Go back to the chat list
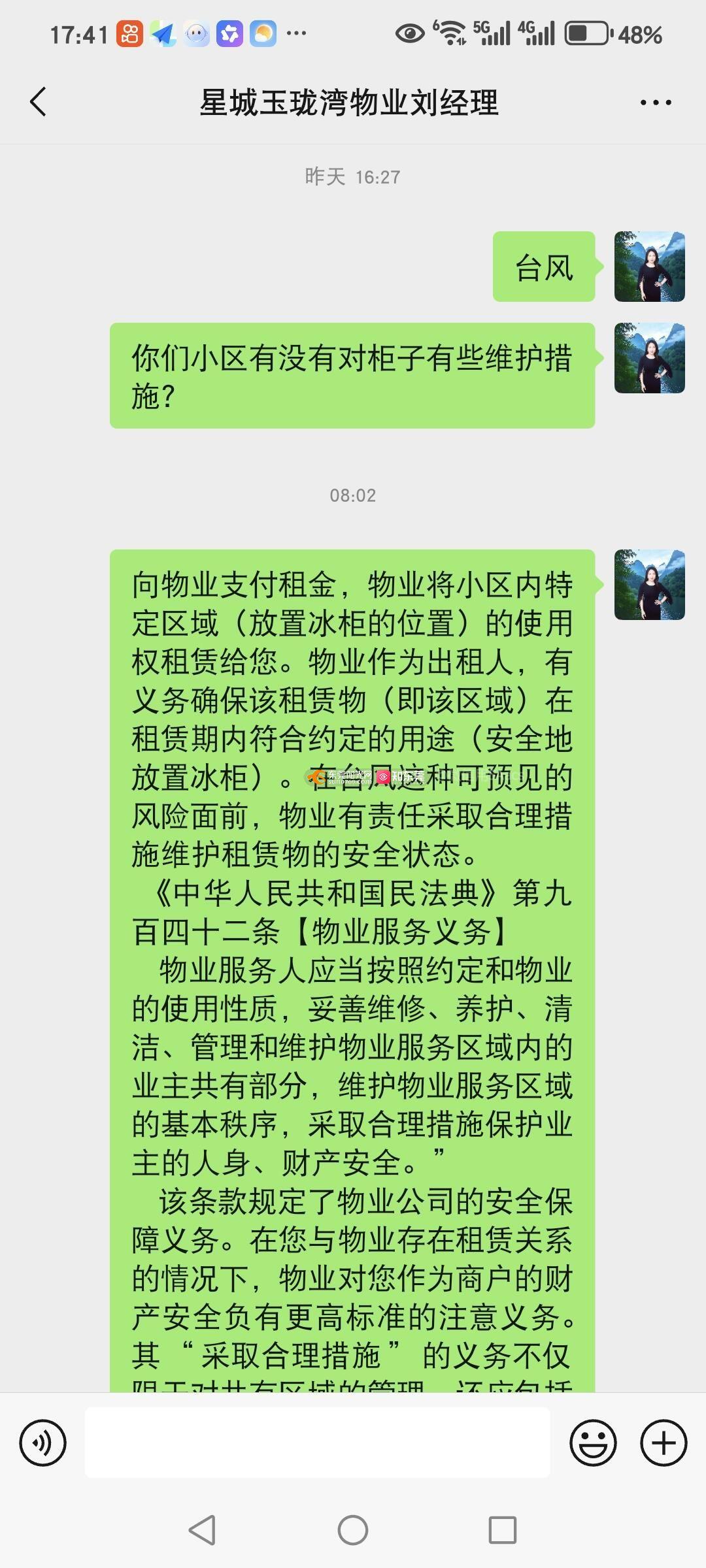The height and width of the screenshot is (1568, 706). tap(38, 102)
